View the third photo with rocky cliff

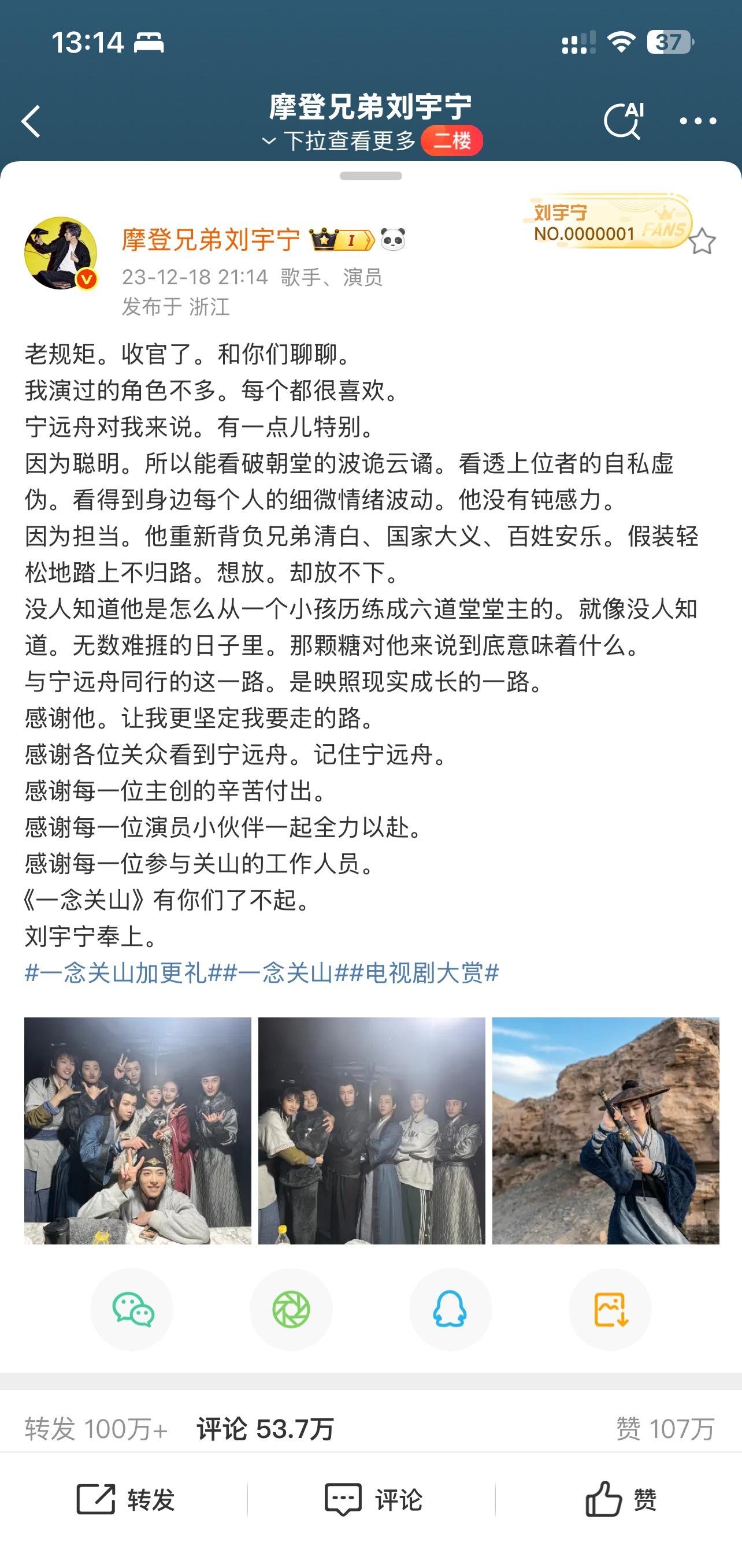click(x=606, y=1130)
